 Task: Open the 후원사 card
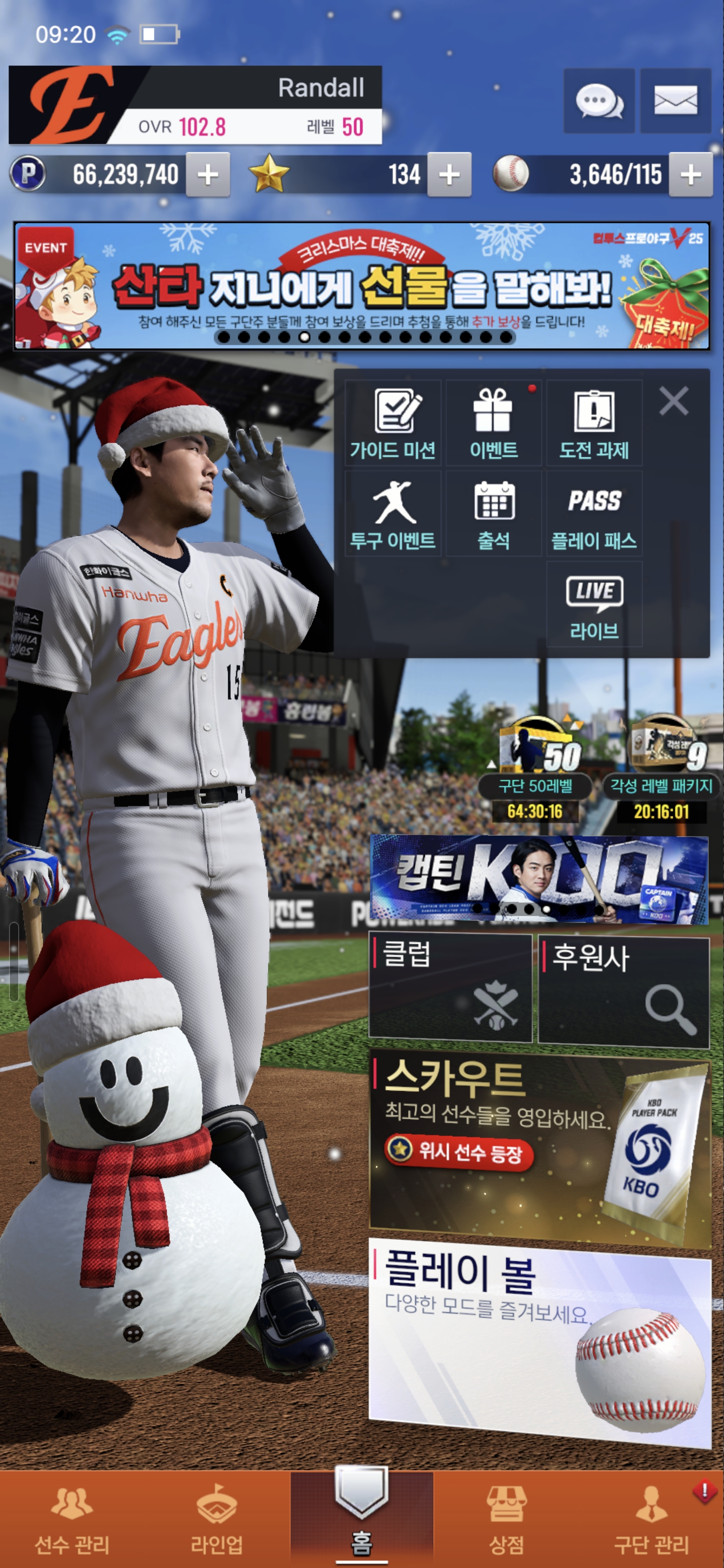623,992
